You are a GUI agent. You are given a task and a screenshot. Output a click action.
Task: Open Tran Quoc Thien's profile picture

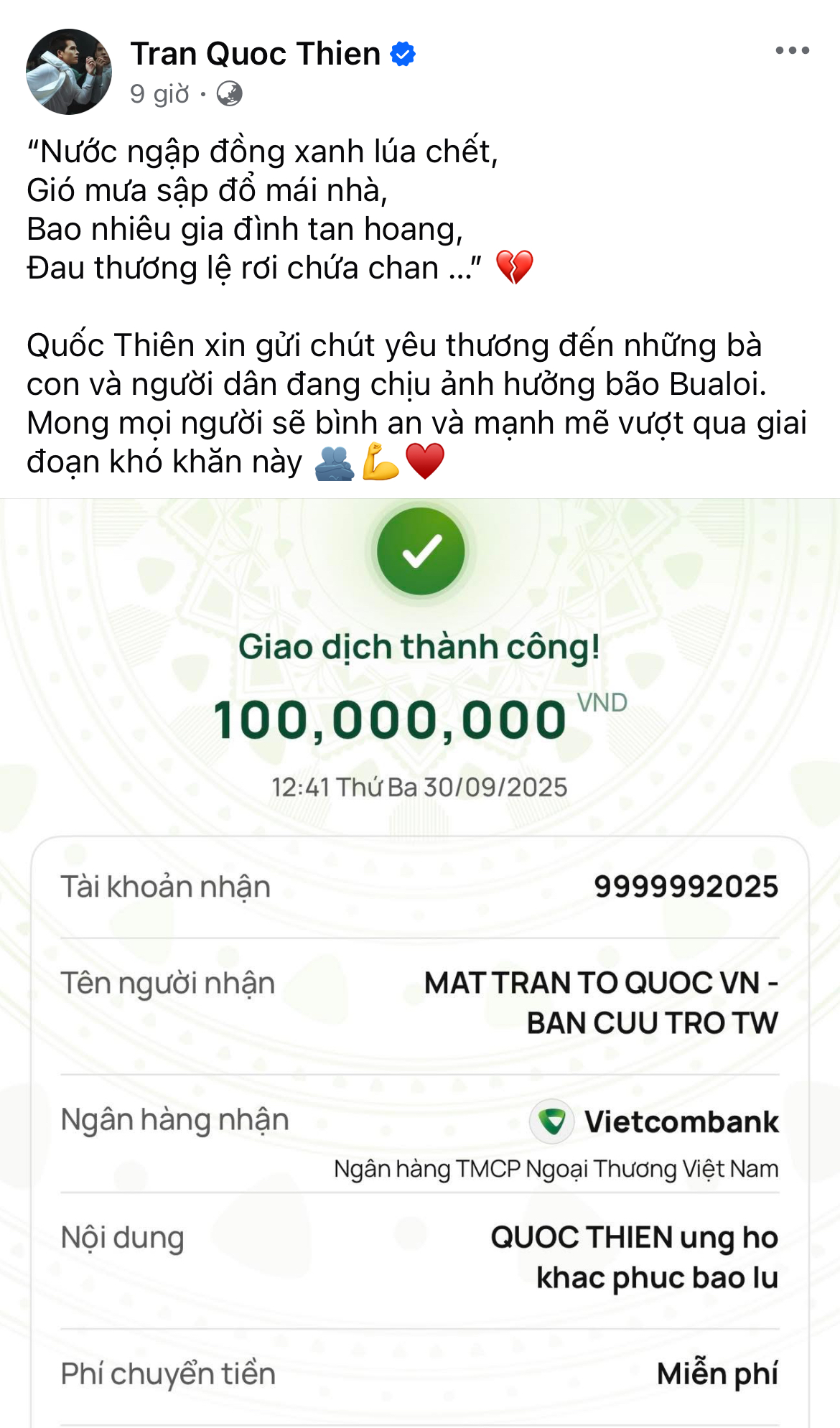pos(69,72)
